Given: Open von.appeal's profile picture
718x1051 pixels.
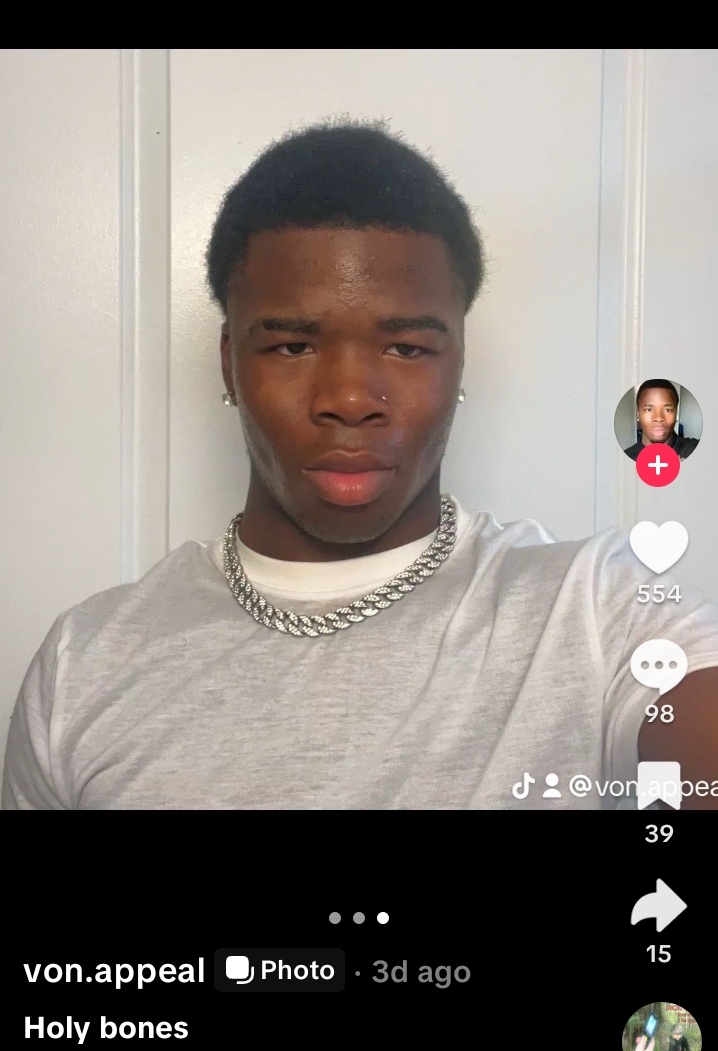Looking at the screenshot, I should [x=657, y=416].
